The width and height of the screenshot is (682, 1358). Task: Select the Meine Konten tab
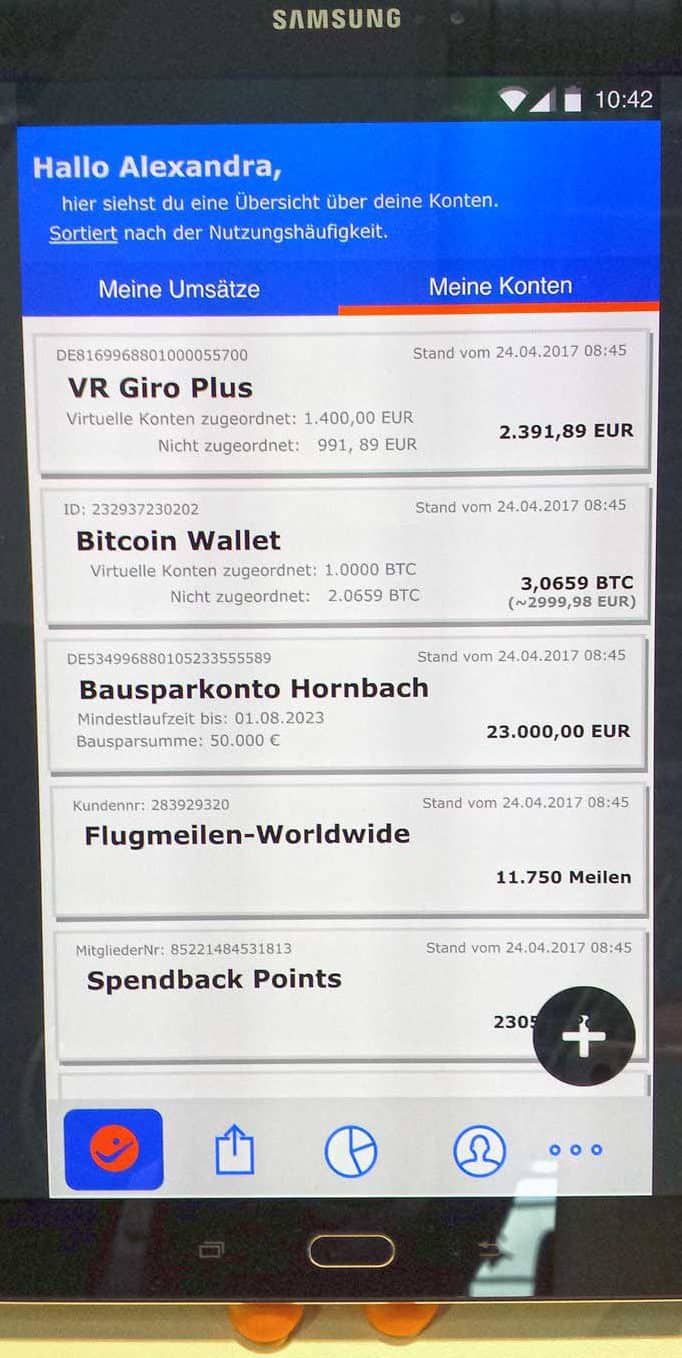point(500,287)
